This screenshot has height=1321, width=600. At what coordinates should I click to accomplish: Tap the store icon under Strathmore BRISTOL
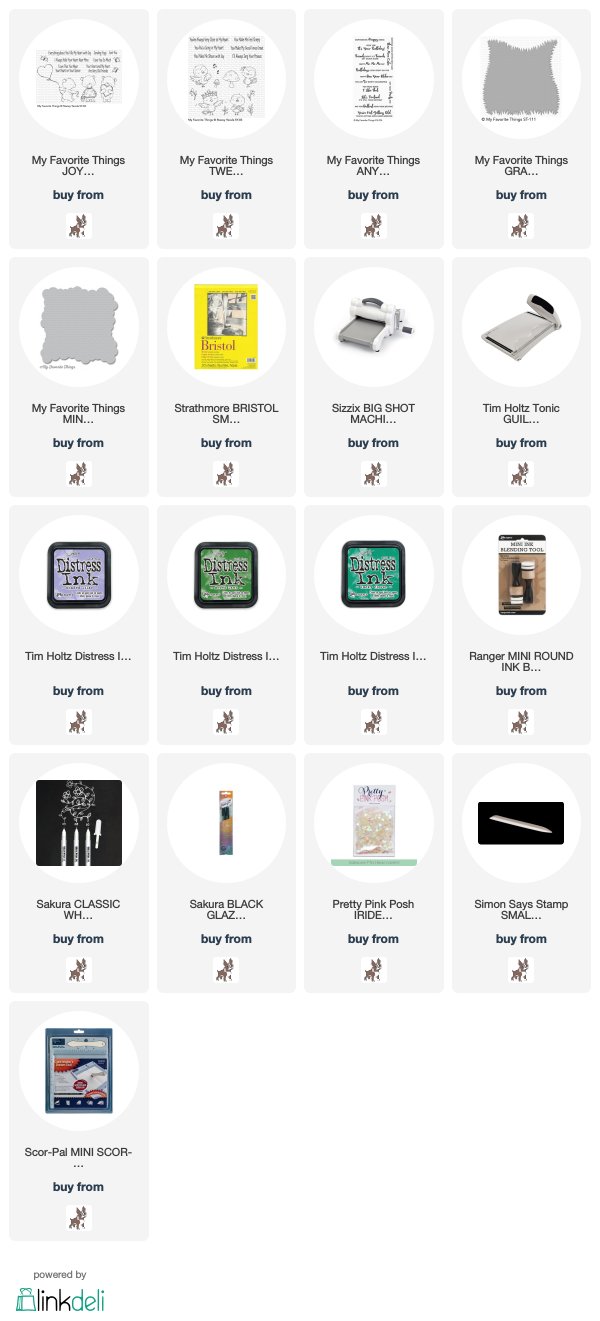226,473
